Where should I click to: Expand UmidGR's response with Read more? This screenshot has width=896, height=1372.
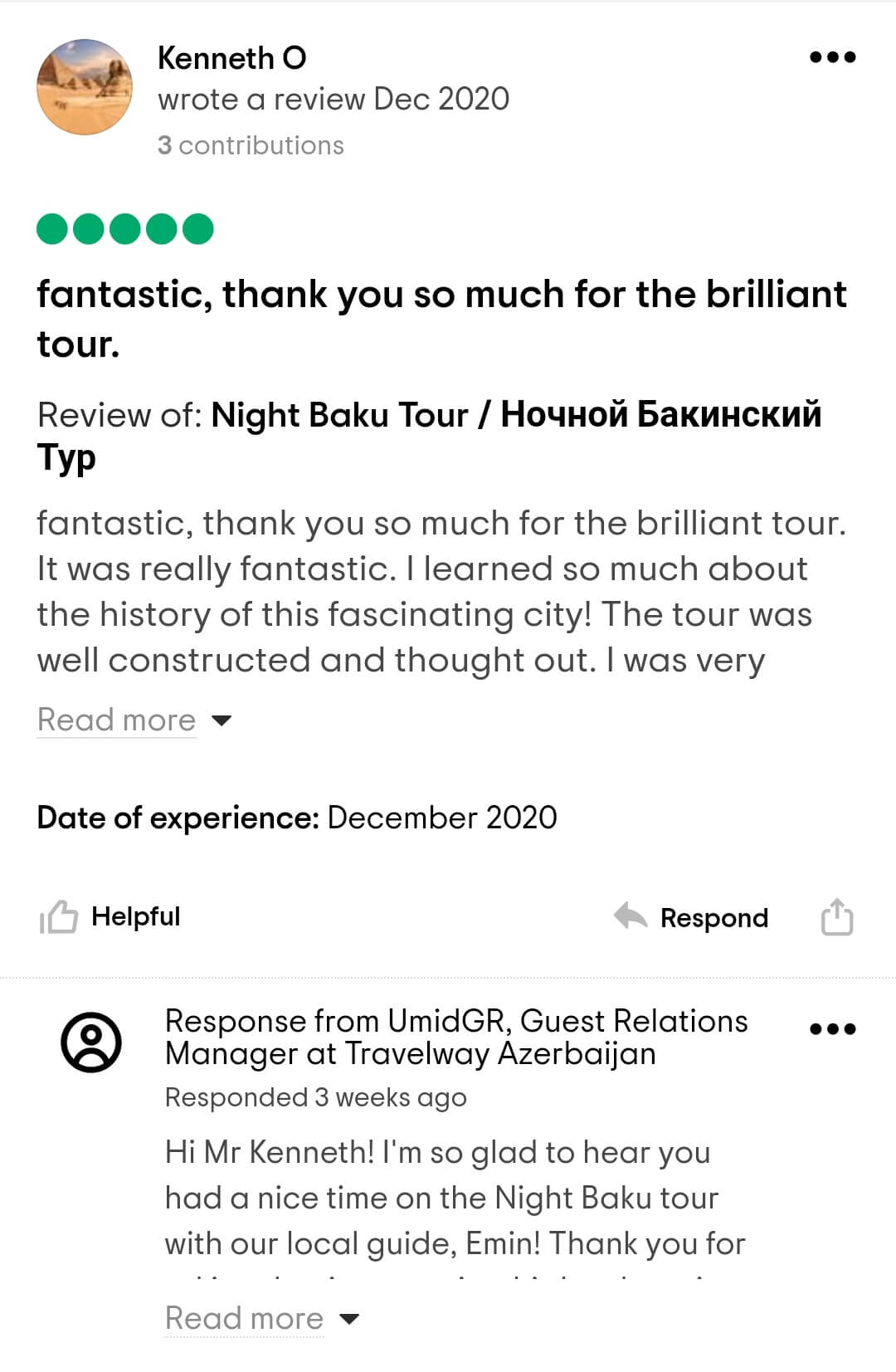tap(245, 1318)
